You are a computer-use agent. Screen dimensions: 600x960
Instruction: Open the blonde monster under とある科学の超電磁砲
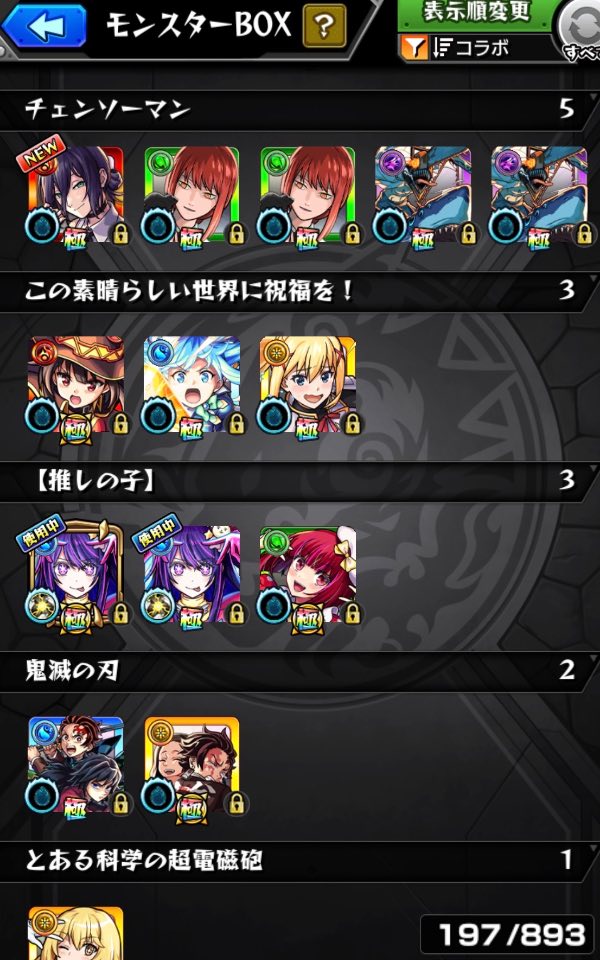point(76,932)
